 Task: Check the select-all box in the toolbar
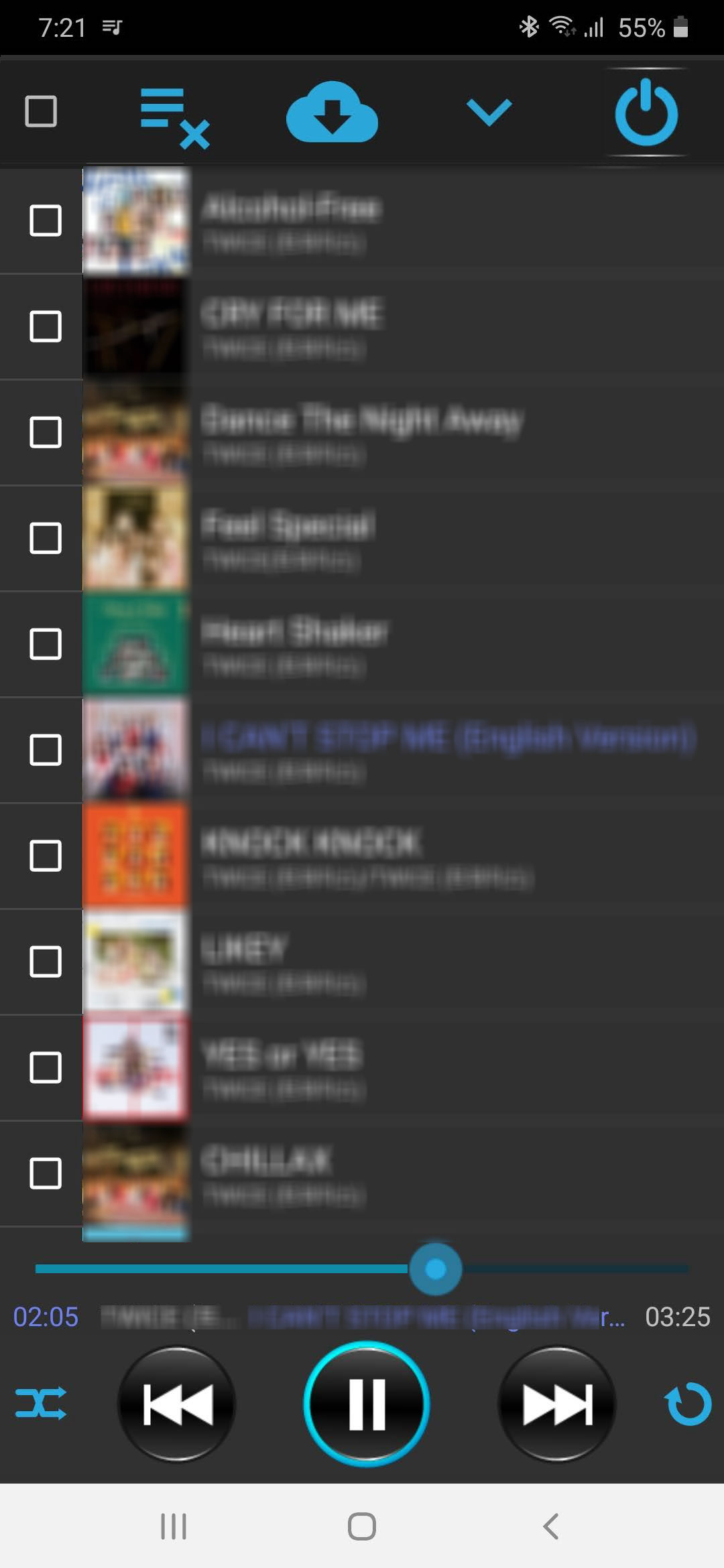click(x=41, y=111)
